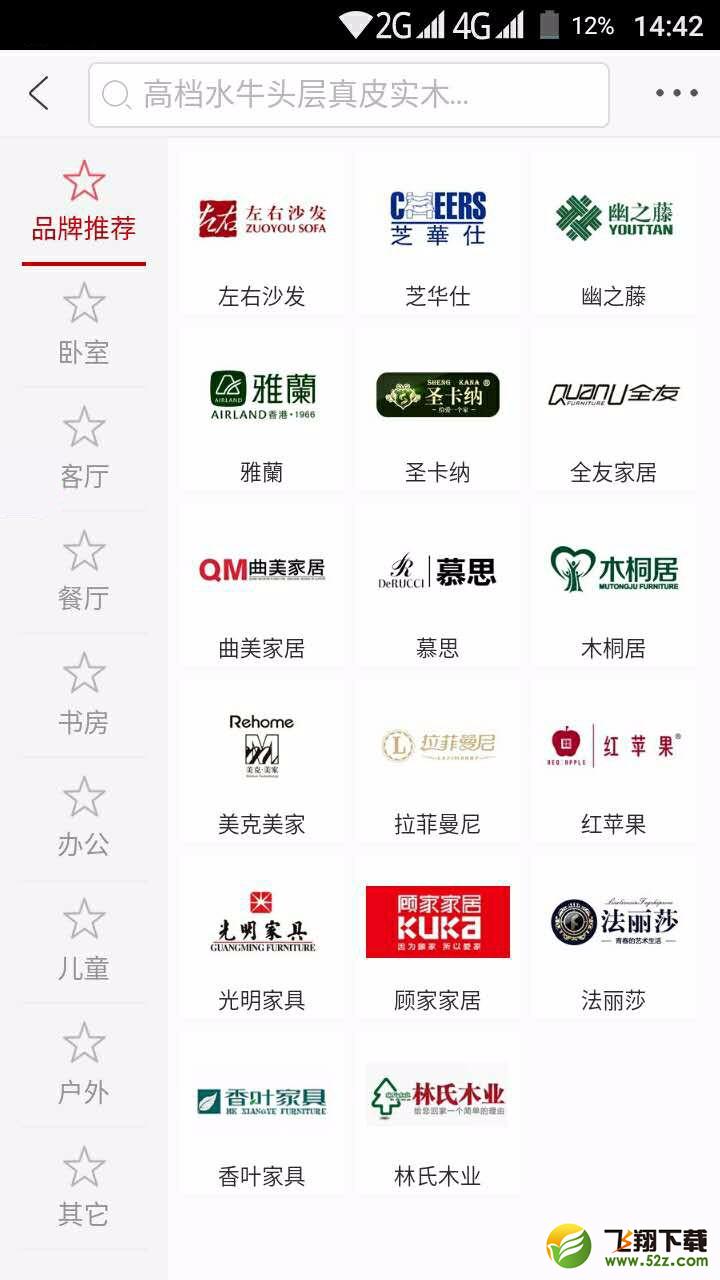Open the 芝华仕 brand tile
The height and width of the screenshot is (1280, 720).
(x=438, y=234)
